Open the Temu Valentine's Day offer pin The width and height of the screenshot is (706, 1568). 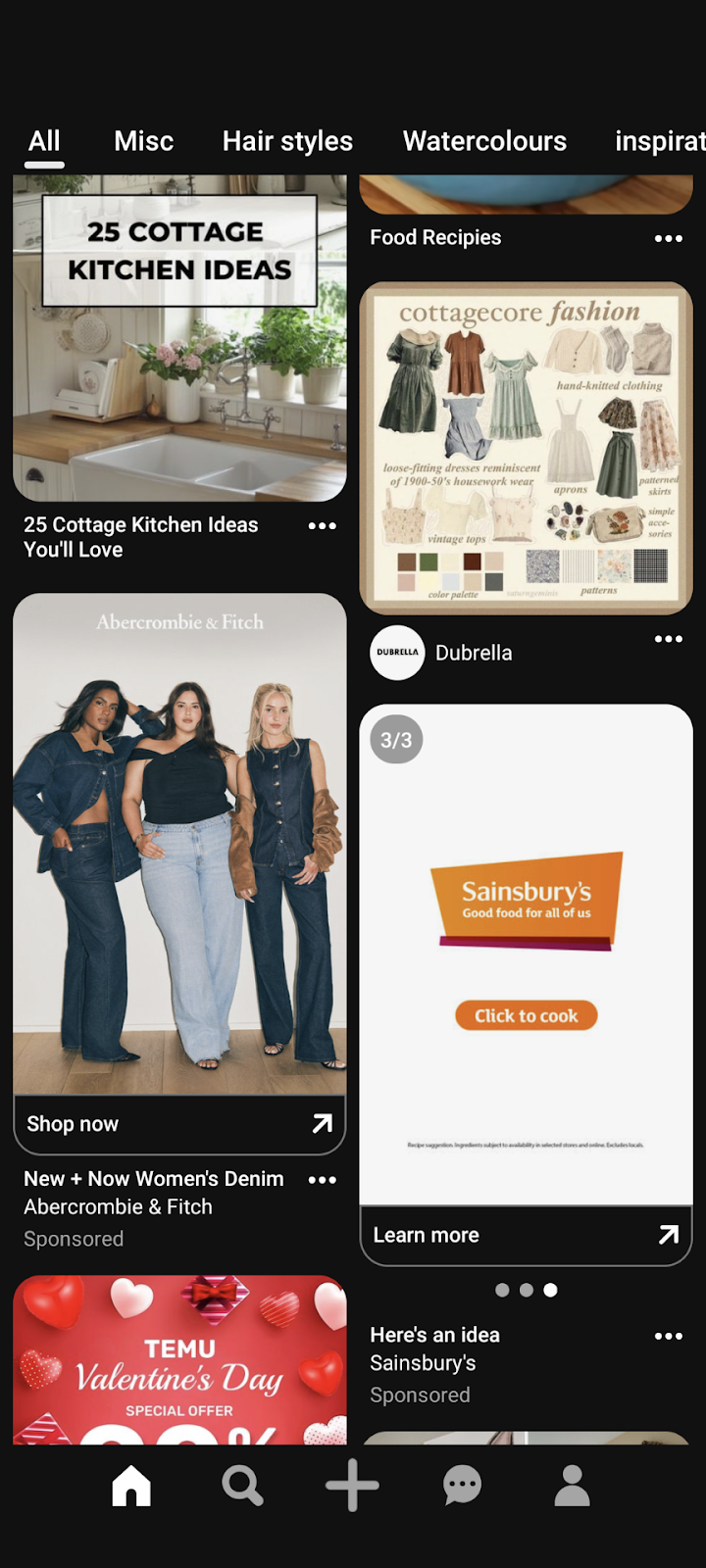point(179,1362)
